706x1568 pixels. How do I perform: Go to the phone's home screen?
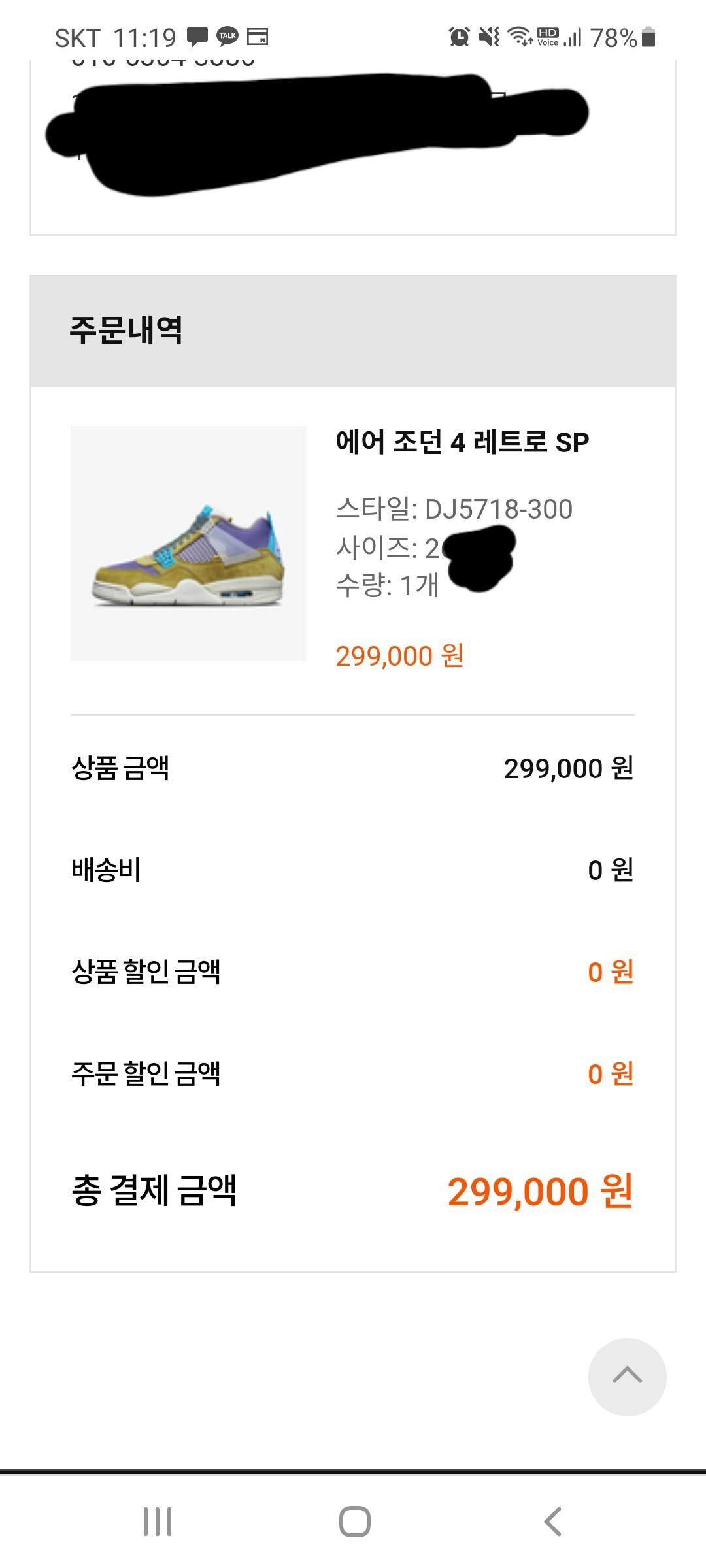[x=354, y=1522]
